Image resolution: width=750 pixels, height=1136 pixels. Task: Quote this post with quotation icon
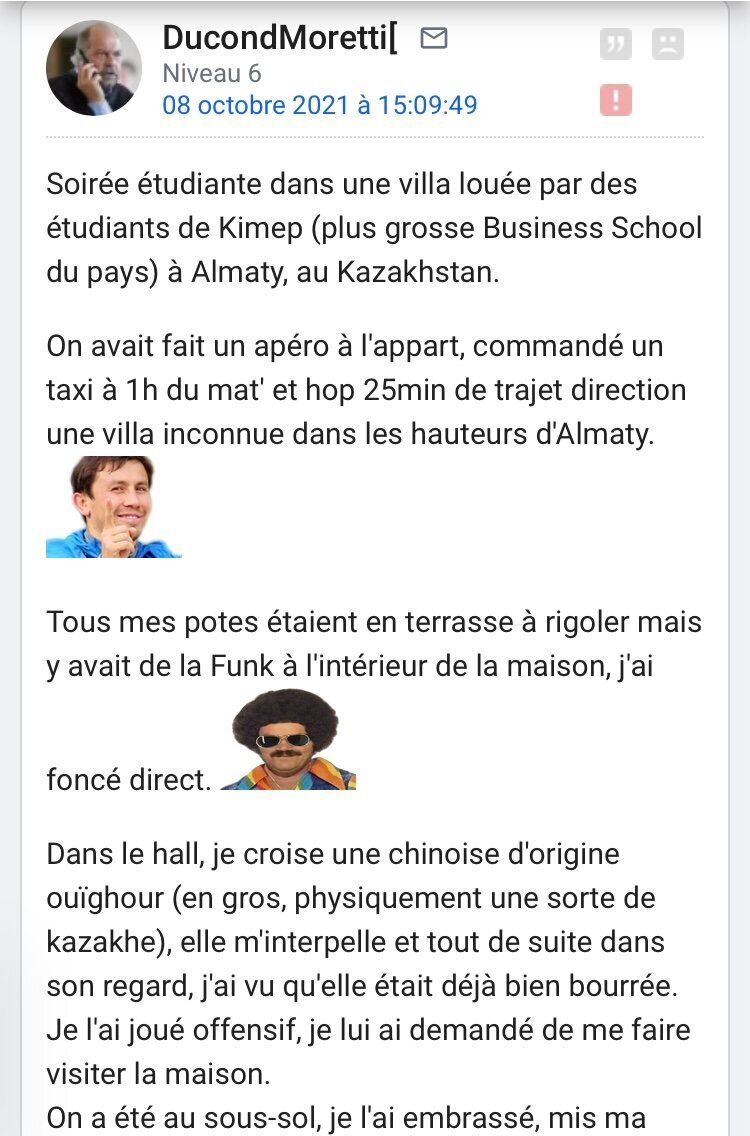(616, 44)
